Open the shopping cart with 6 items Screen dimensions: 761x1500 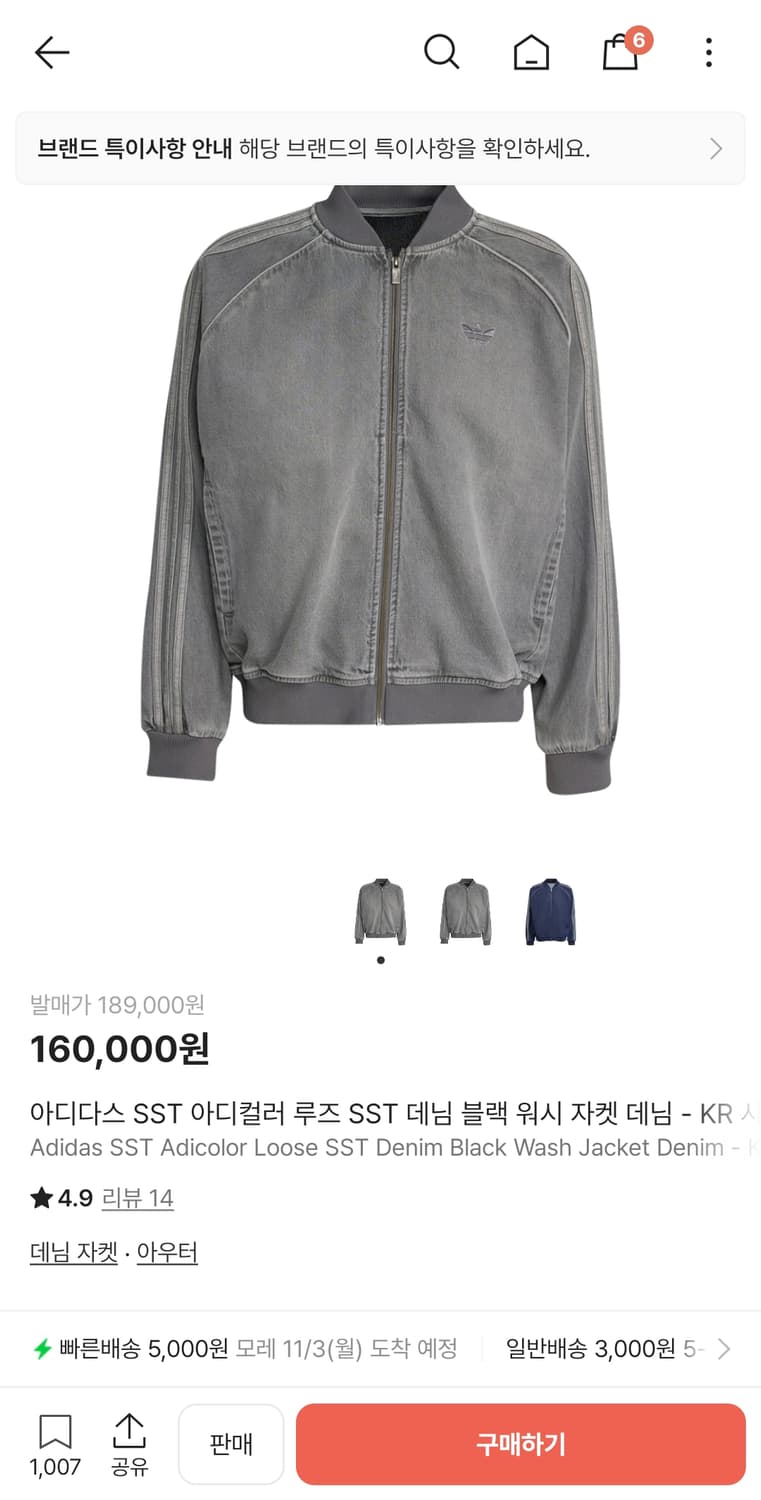tap(621, 55)
